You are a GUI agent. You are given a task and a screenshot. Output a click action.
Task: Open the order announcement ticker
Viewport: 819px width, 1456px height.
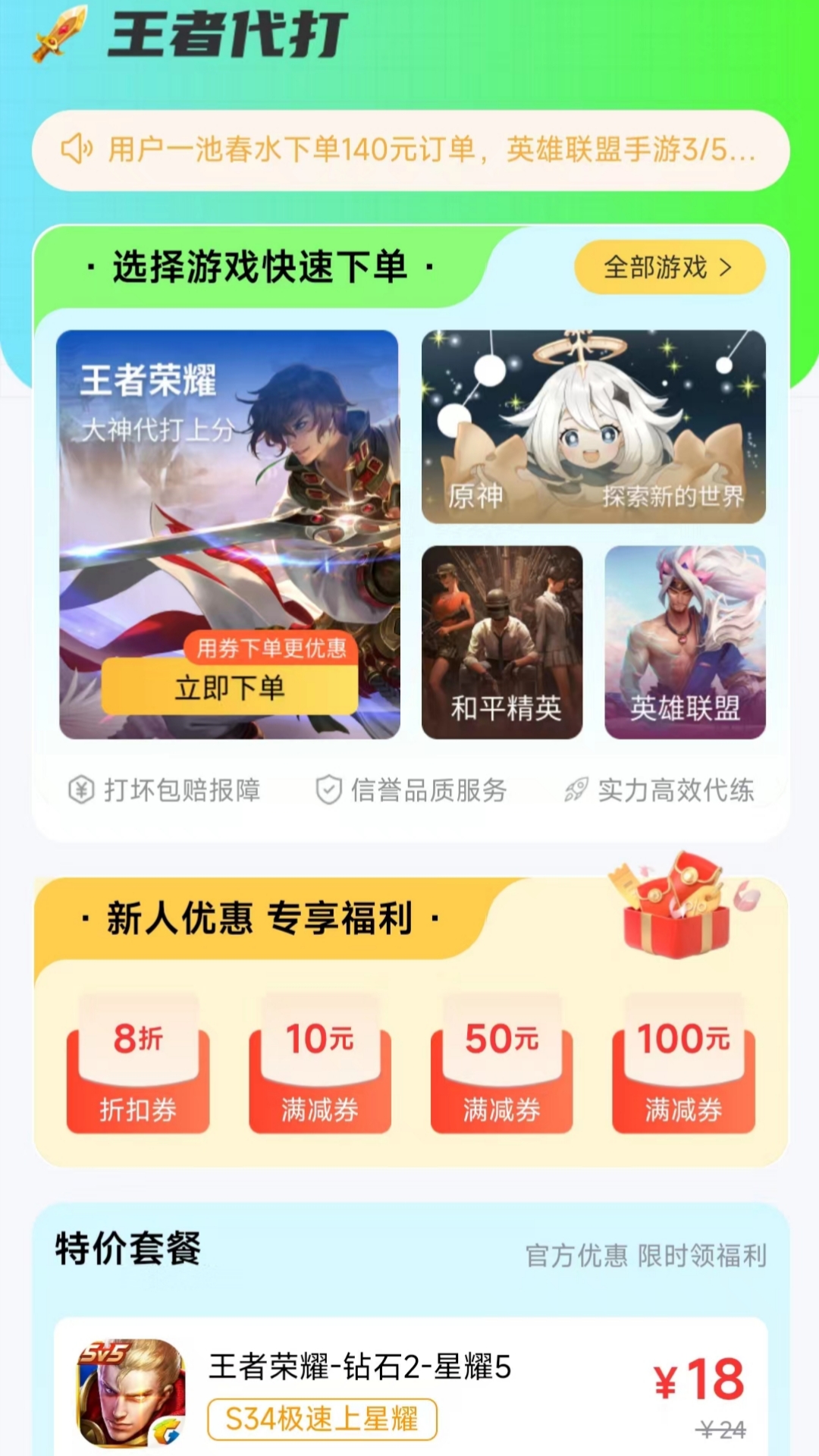tap(409, 149)
